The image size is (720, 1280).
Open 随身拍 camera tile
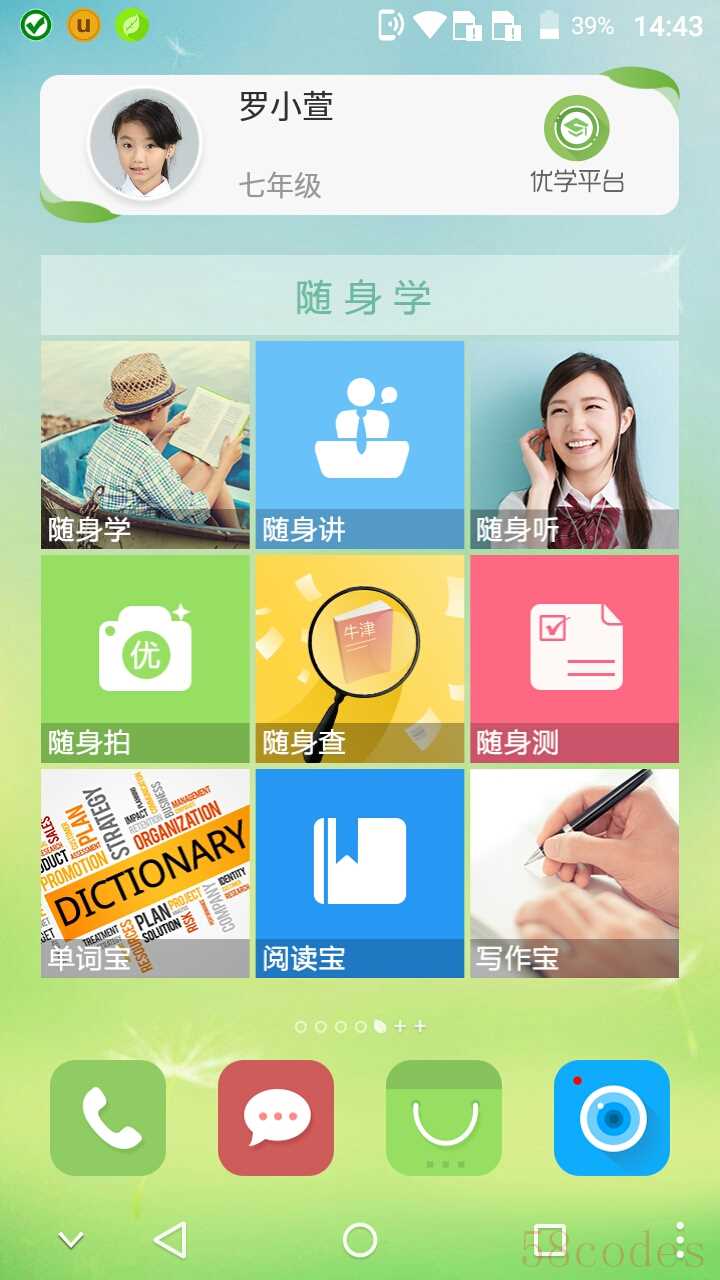[x=145, y=659]
